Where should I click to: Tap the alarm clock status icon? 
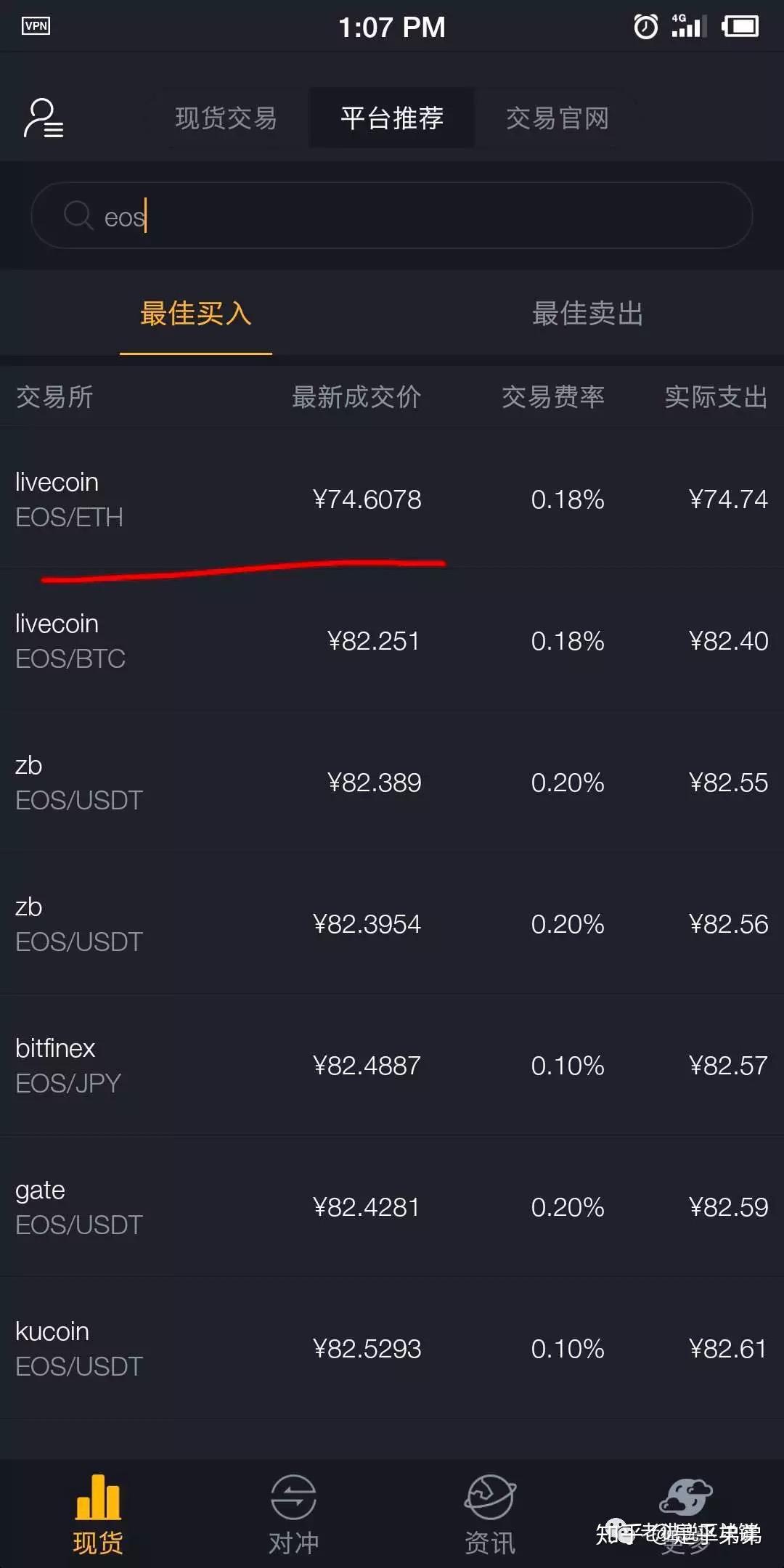pyautogui.click(x=643, y=26)
